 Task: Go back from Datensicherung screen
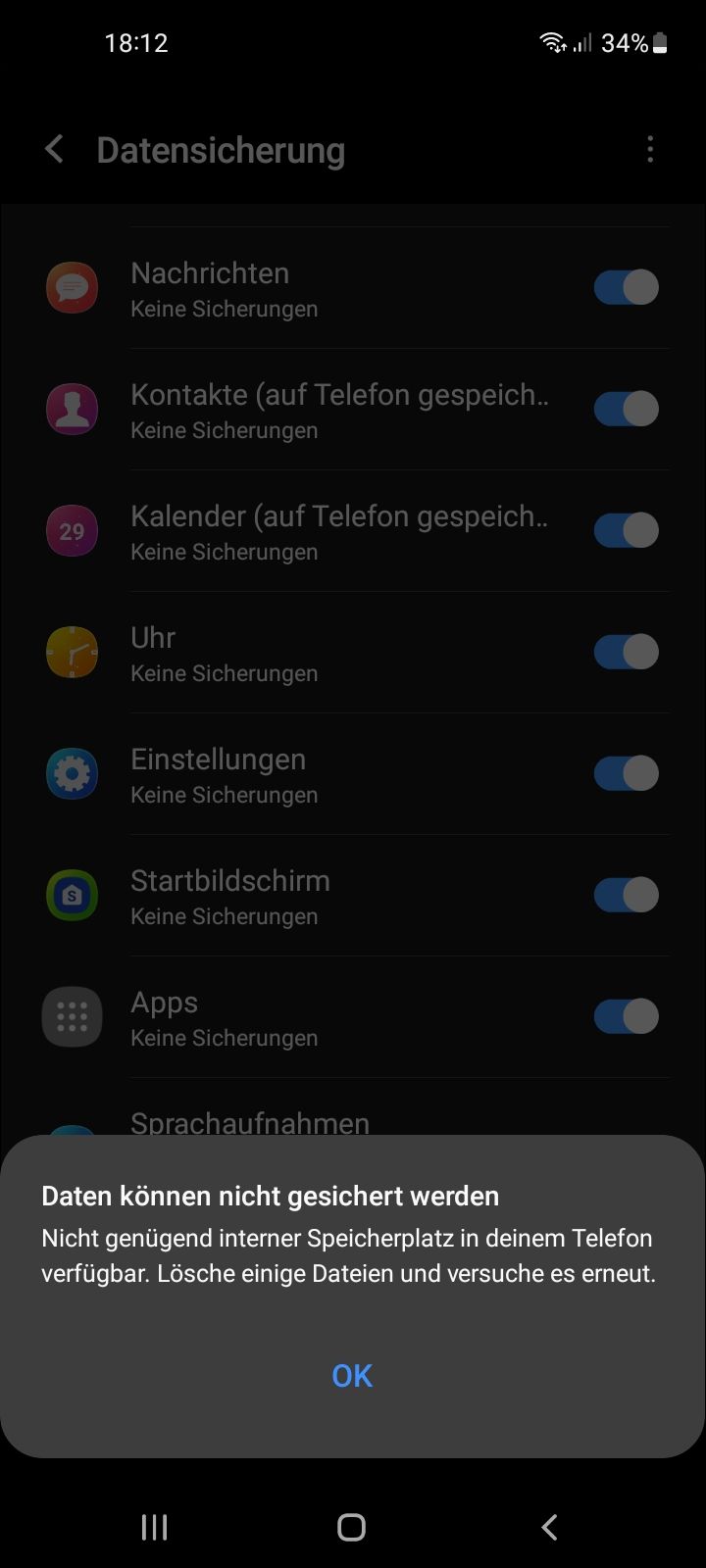click(55, 150)
